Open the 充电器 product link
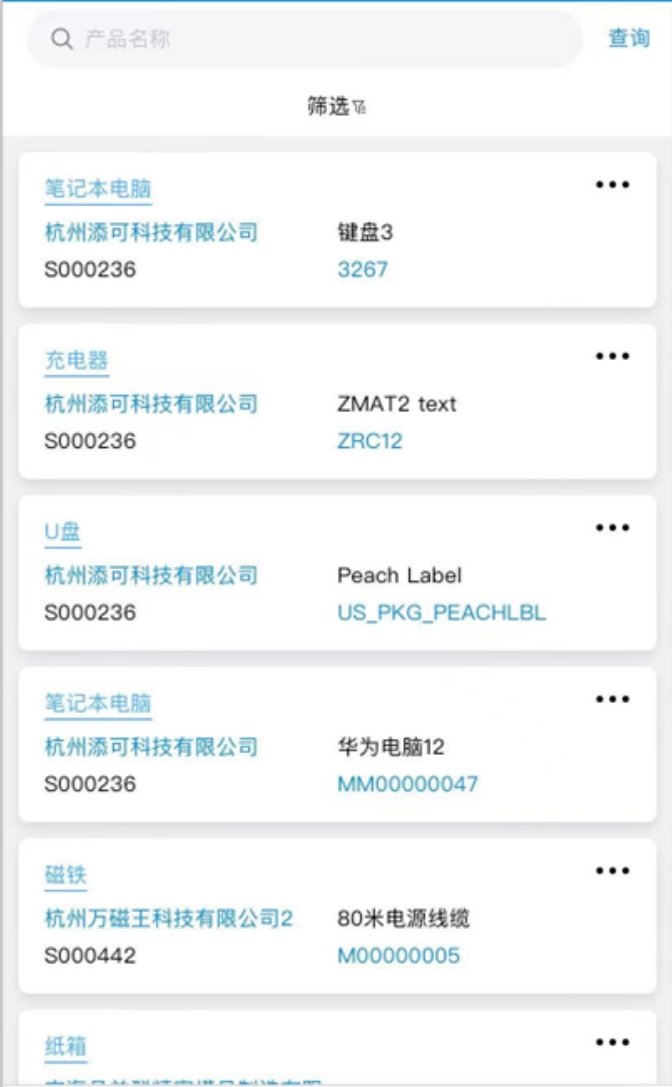 click(x=76, y=360)
